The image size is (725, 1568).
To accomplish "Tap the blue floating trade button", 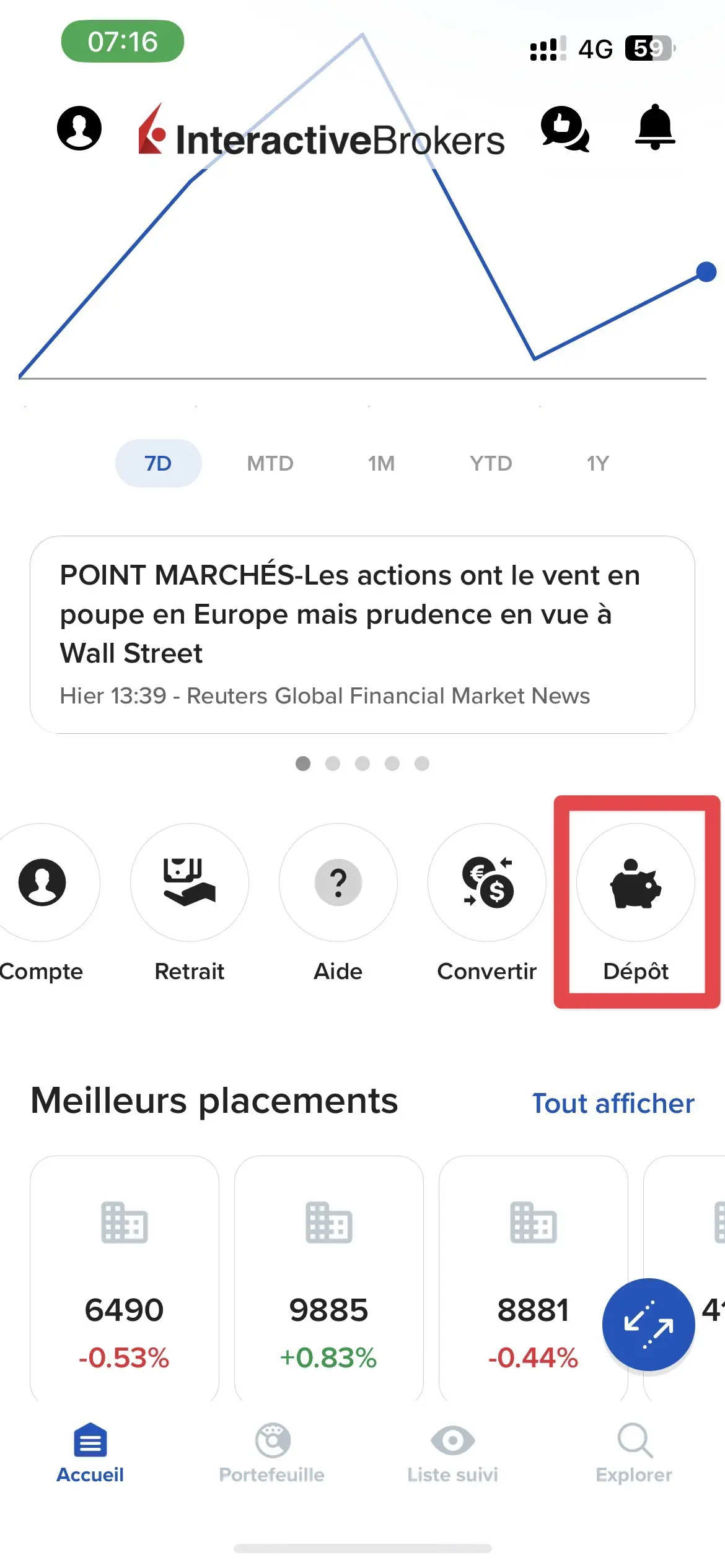I will click(649, 1325).
